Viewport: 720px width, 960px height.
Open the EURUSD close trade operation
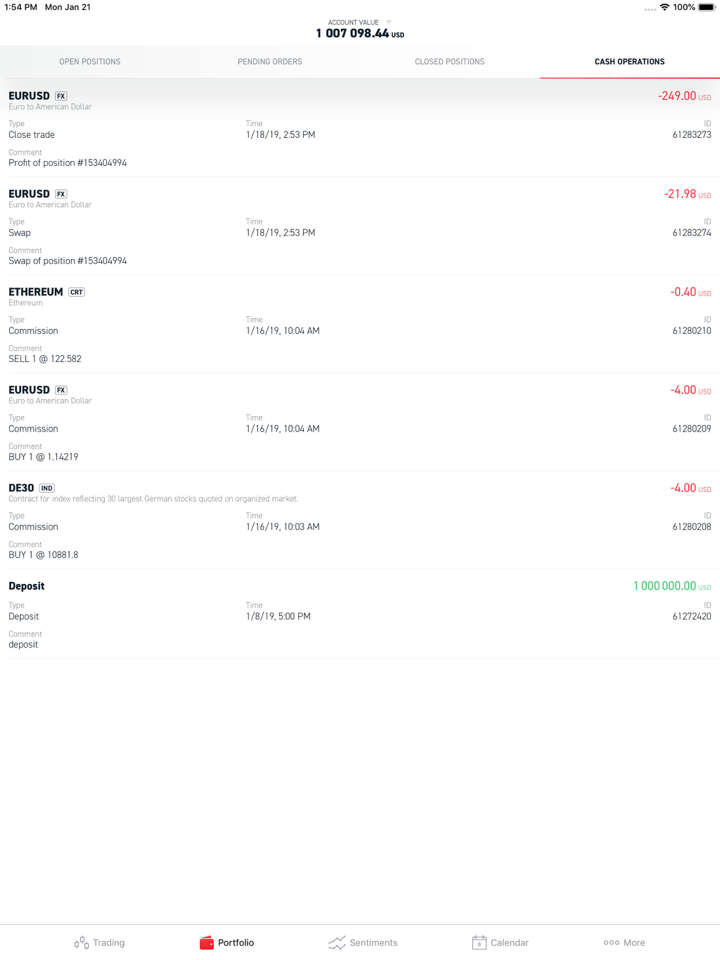pos(360,129)
